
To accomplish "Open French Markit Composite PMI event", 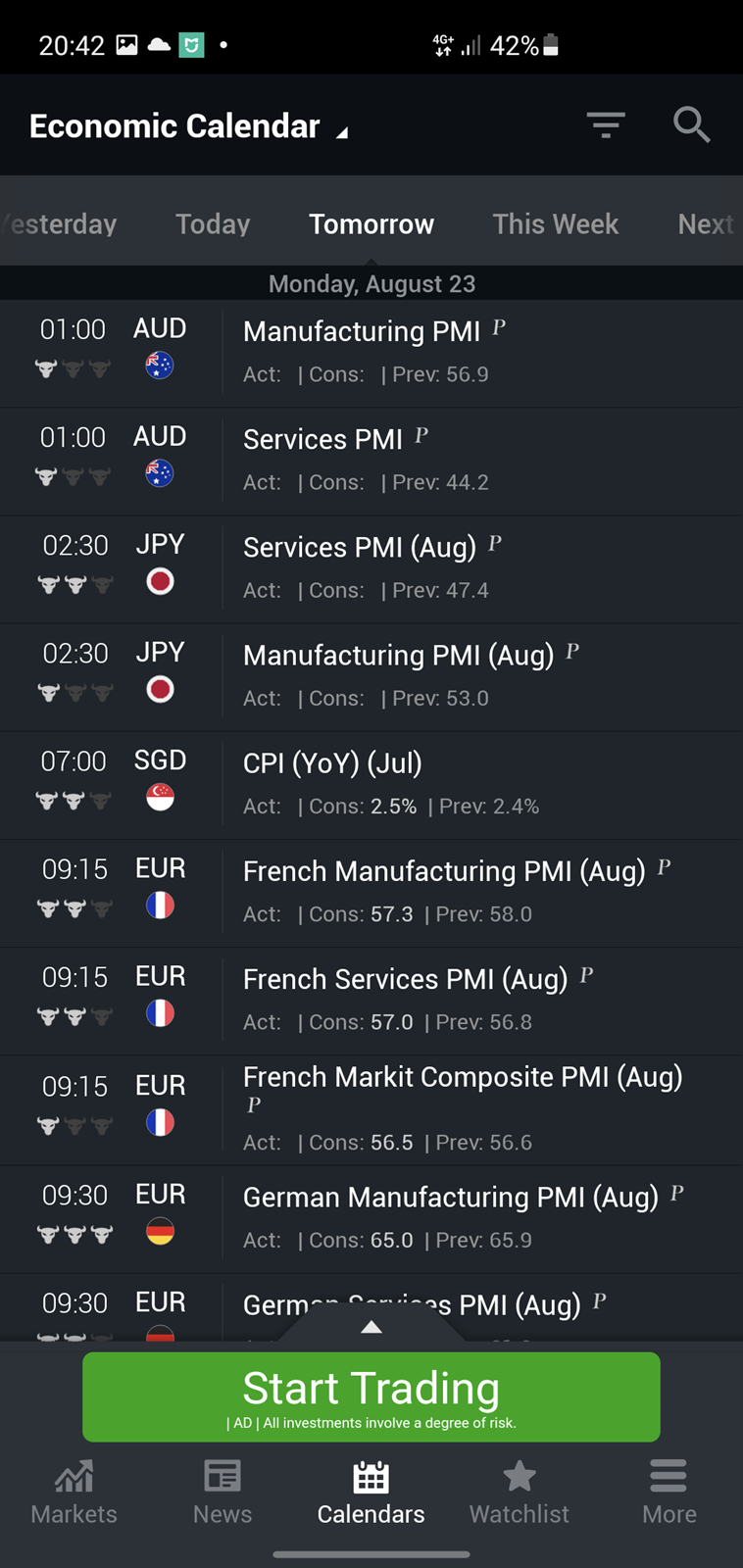I will tap(371, 1109).
